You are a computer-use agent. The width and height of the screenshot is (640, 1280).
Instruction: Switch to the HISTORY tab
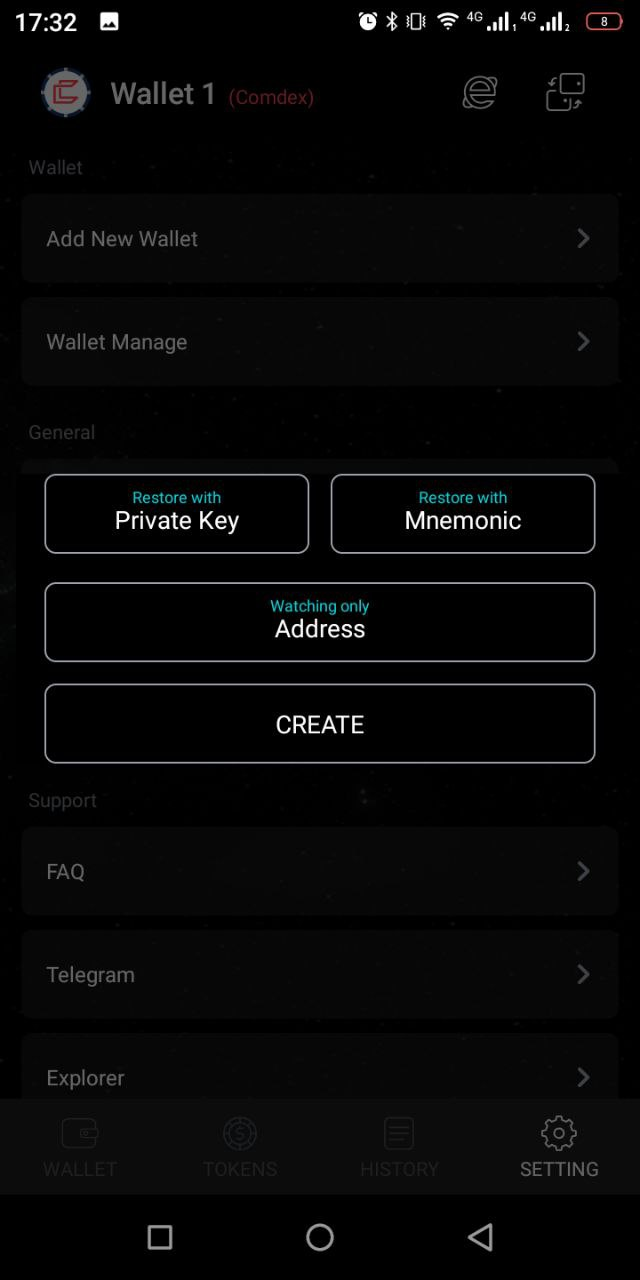tap(399, 1147)
